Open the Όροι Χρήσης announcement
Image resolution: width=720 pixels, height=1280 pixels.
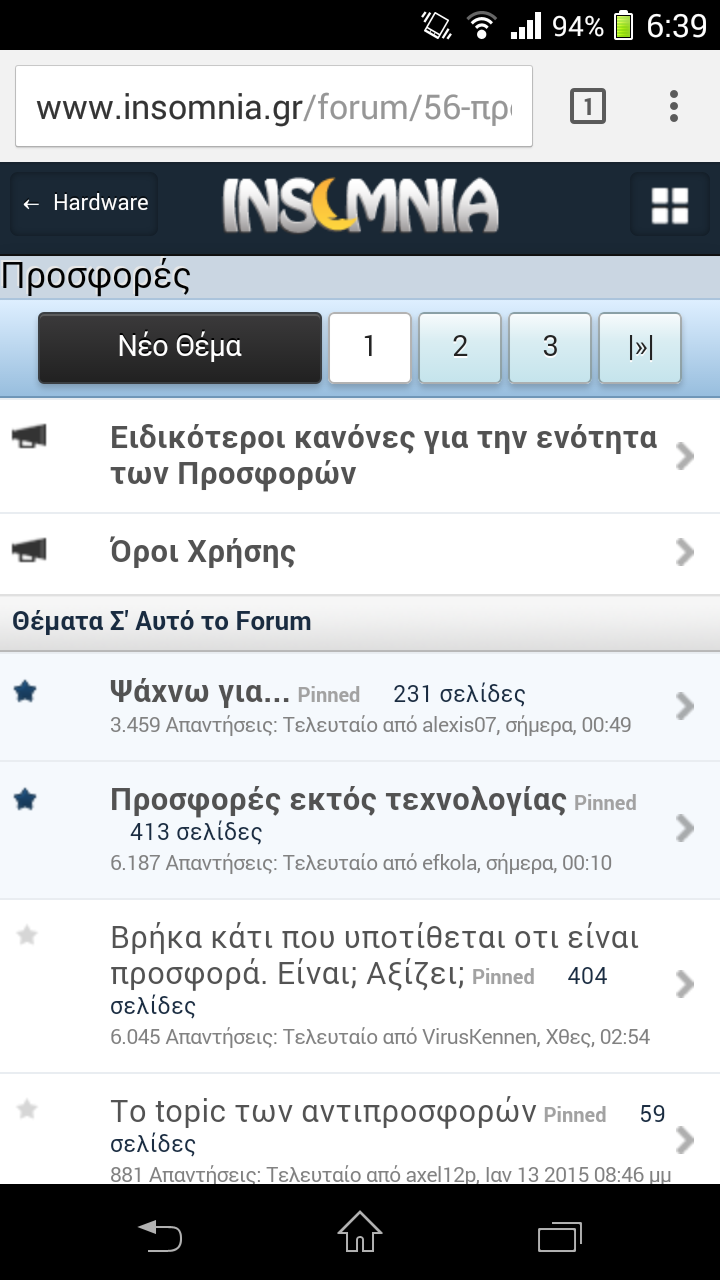click(x=360, y=553)
